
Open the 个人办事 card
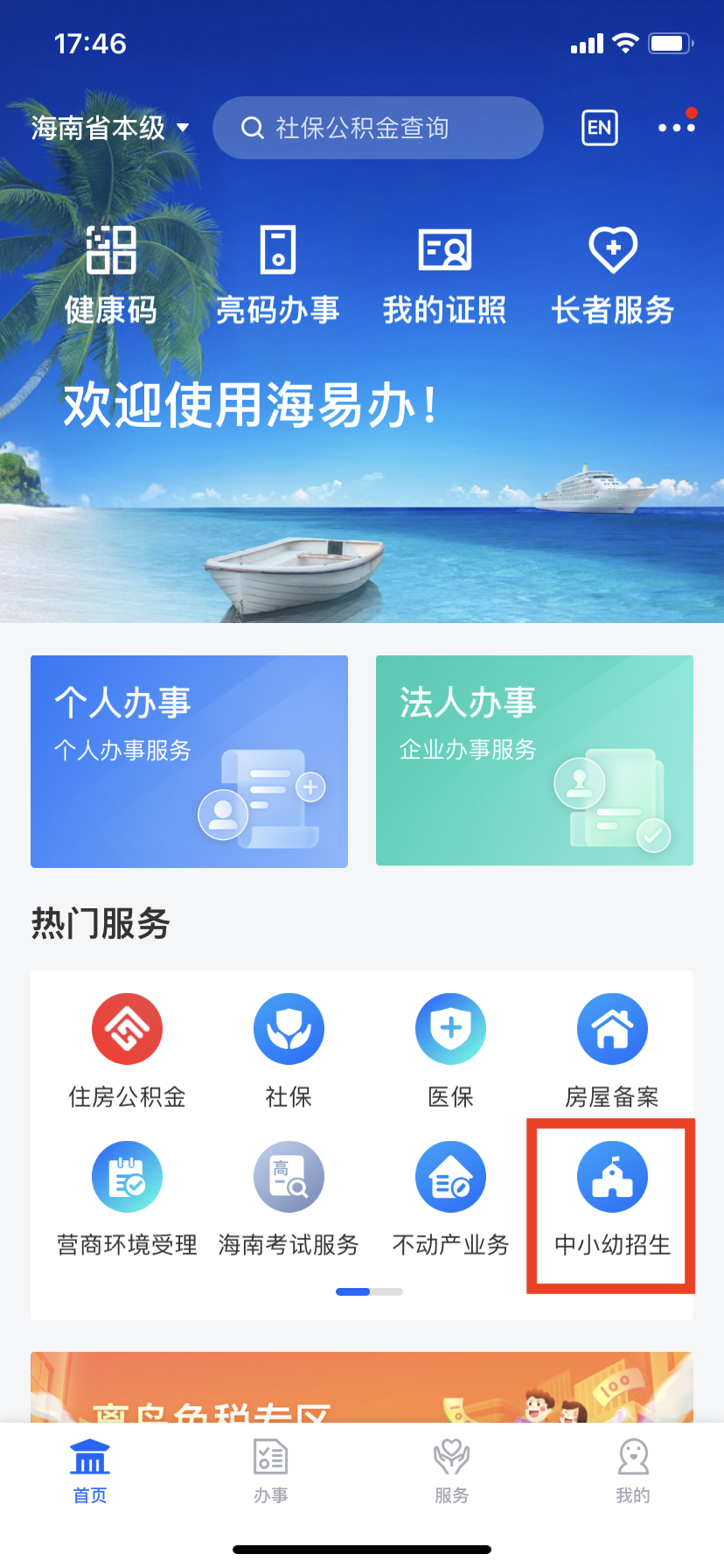coord(189,761)
